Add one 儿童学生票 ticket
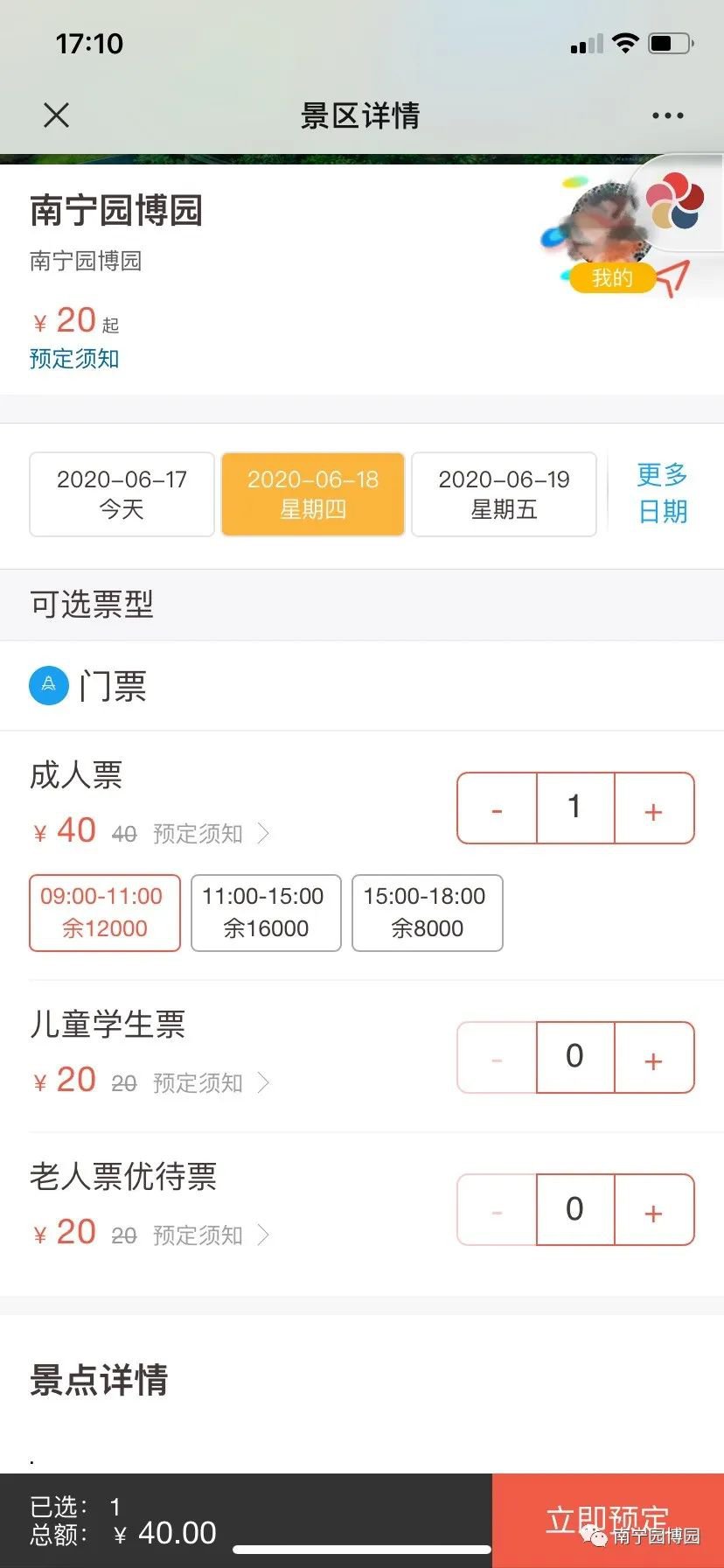 click(x=653, y=1058)
